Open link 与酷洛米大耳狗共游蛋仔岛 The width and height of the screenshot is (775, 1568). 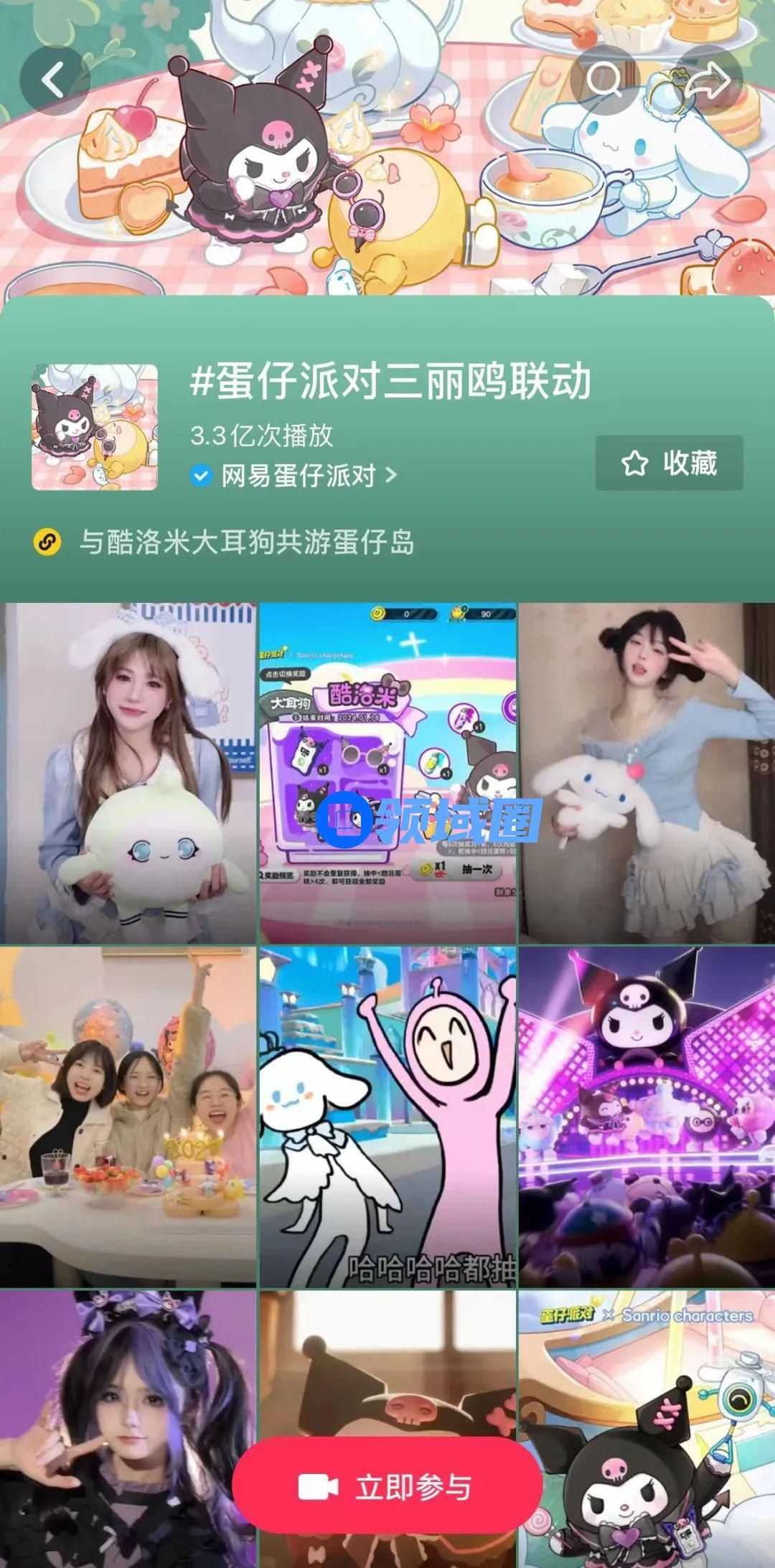[x=245, y=543]
